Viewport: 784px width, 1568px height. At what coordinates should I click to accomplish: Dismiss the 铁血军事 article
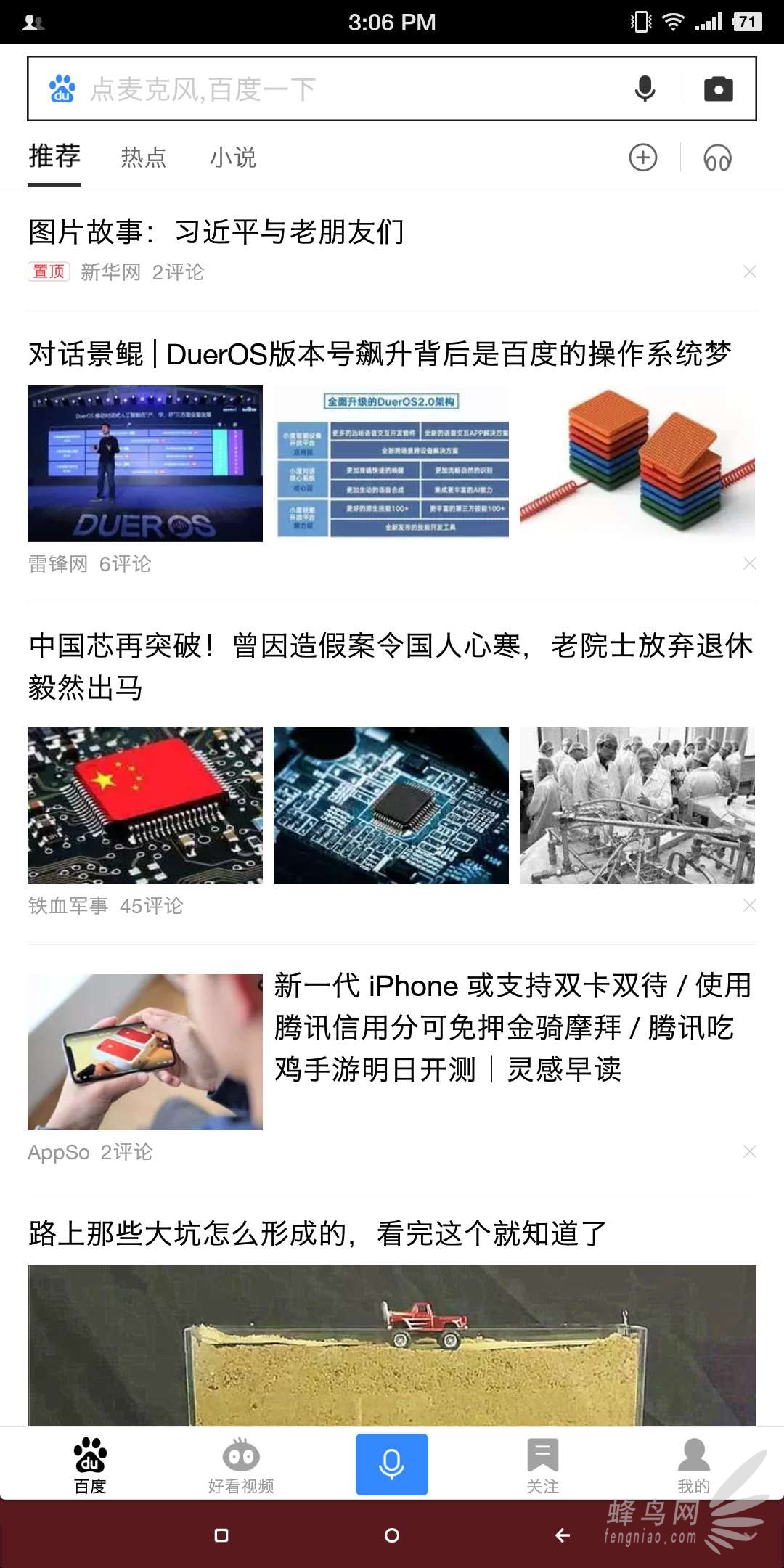(x=750, y=905)
